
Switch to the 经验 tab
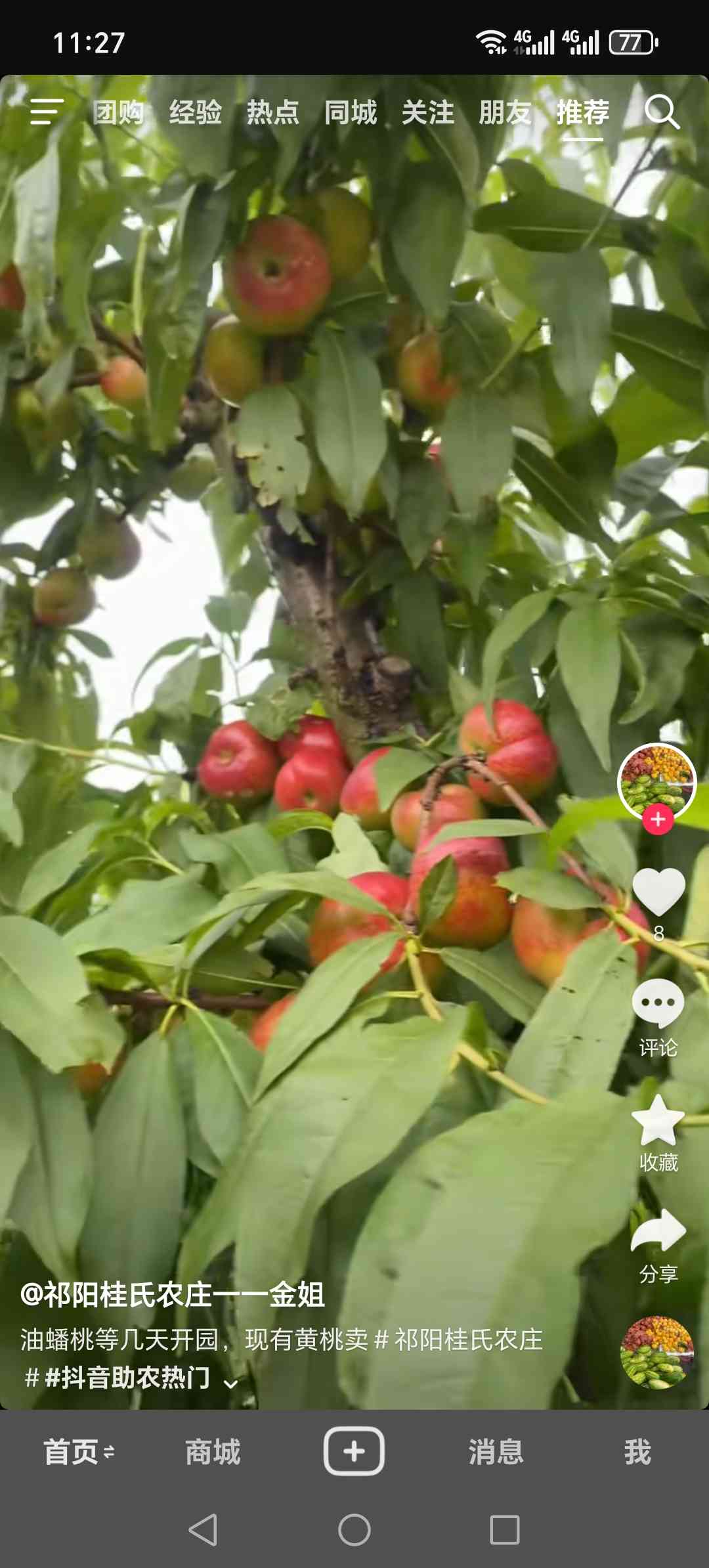tap(196, 112)
